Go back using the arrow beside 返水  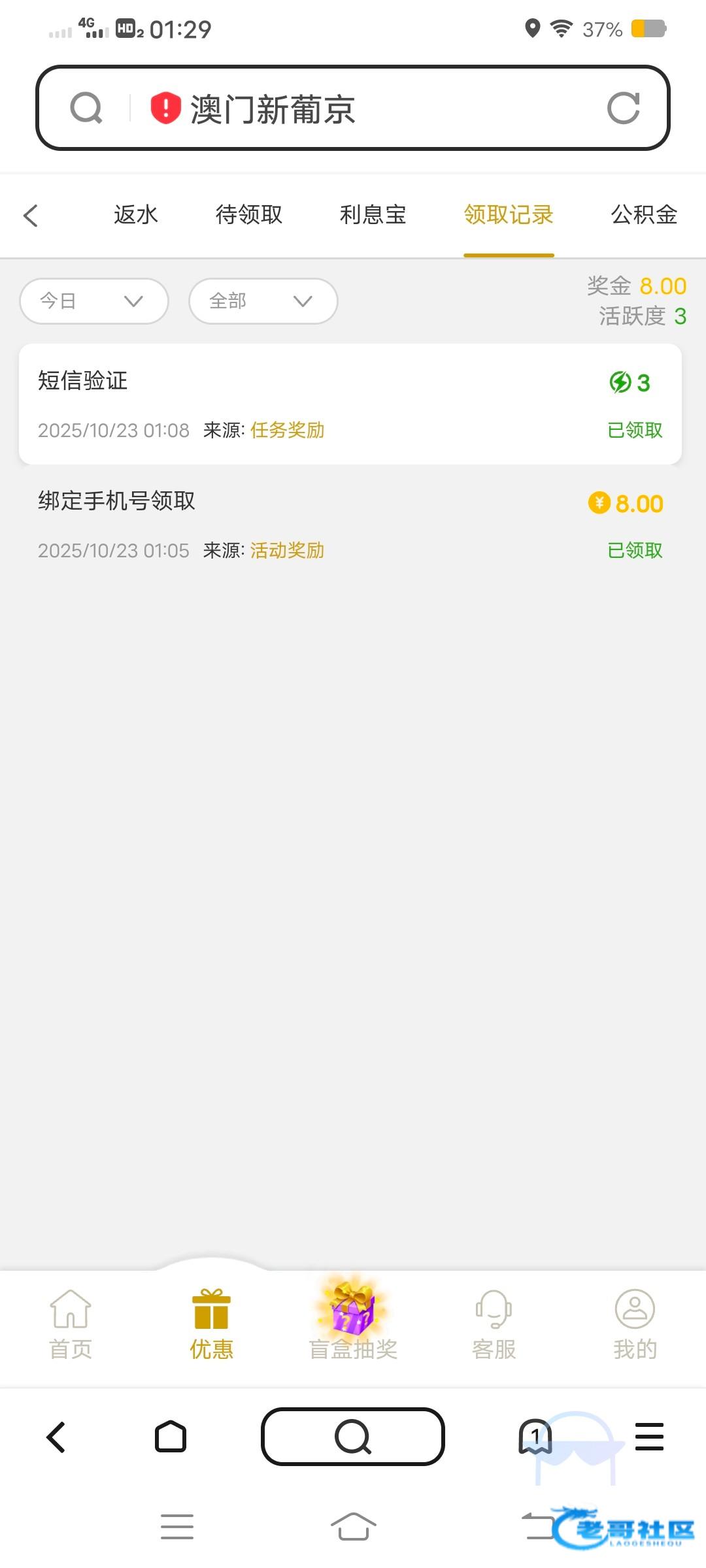[x=31, y=216]
